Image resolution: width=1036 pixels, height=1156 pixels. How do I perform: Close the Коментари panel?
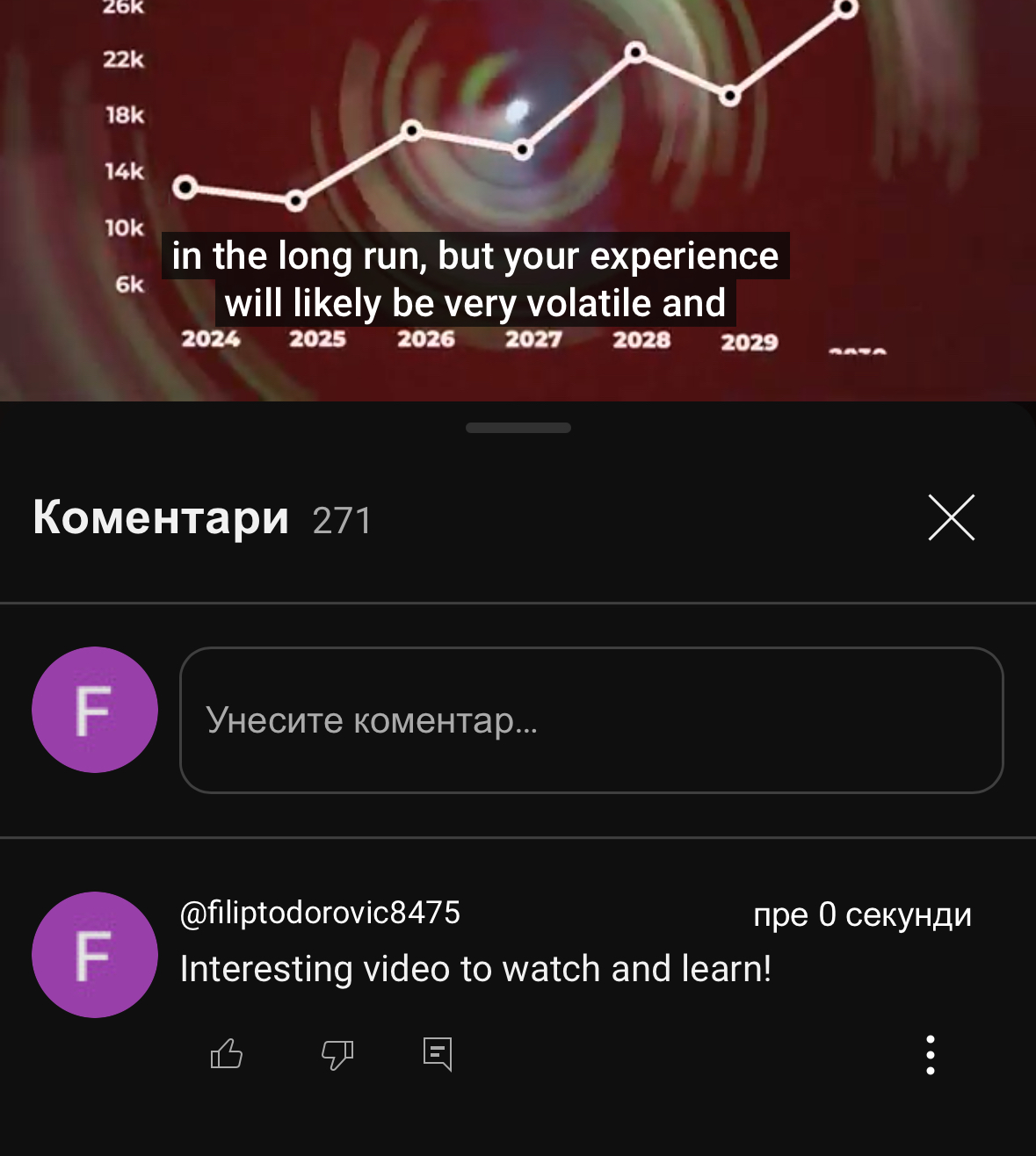[951, 517]
